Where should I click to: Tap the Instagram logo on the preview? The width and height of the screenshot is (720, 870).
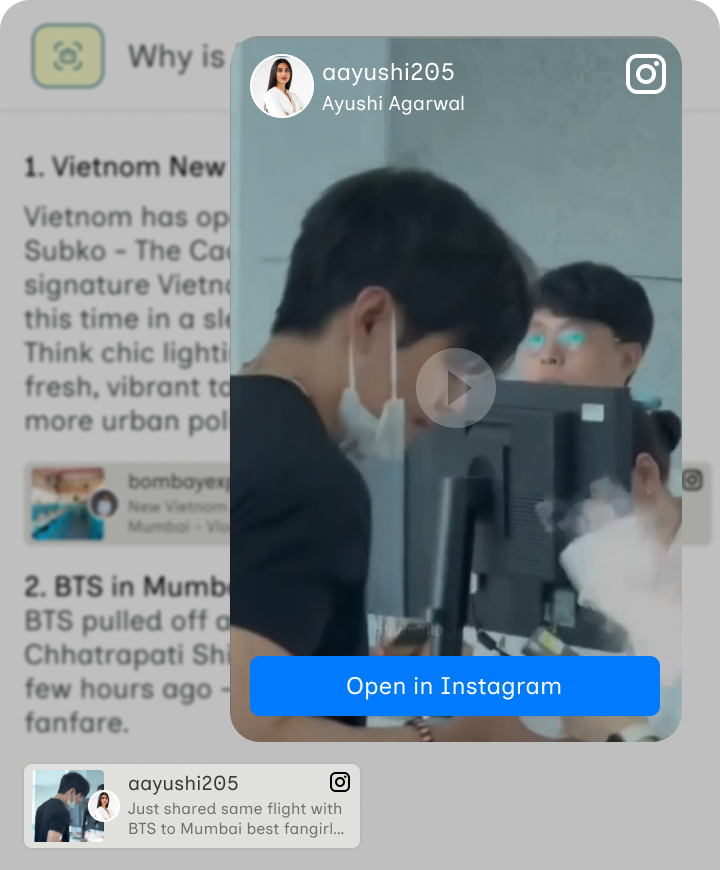[x=646, y=74]
